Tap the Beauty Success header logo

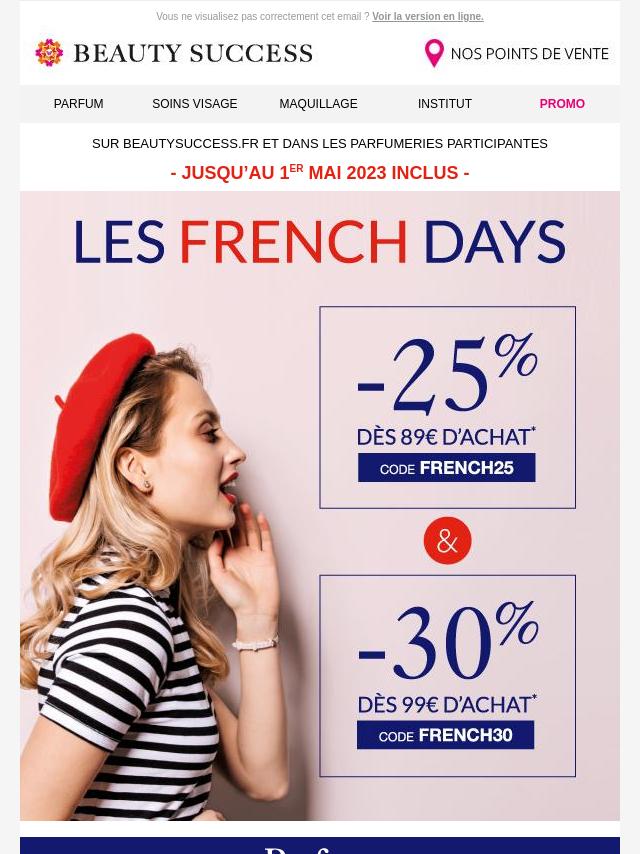coord(174,53)
